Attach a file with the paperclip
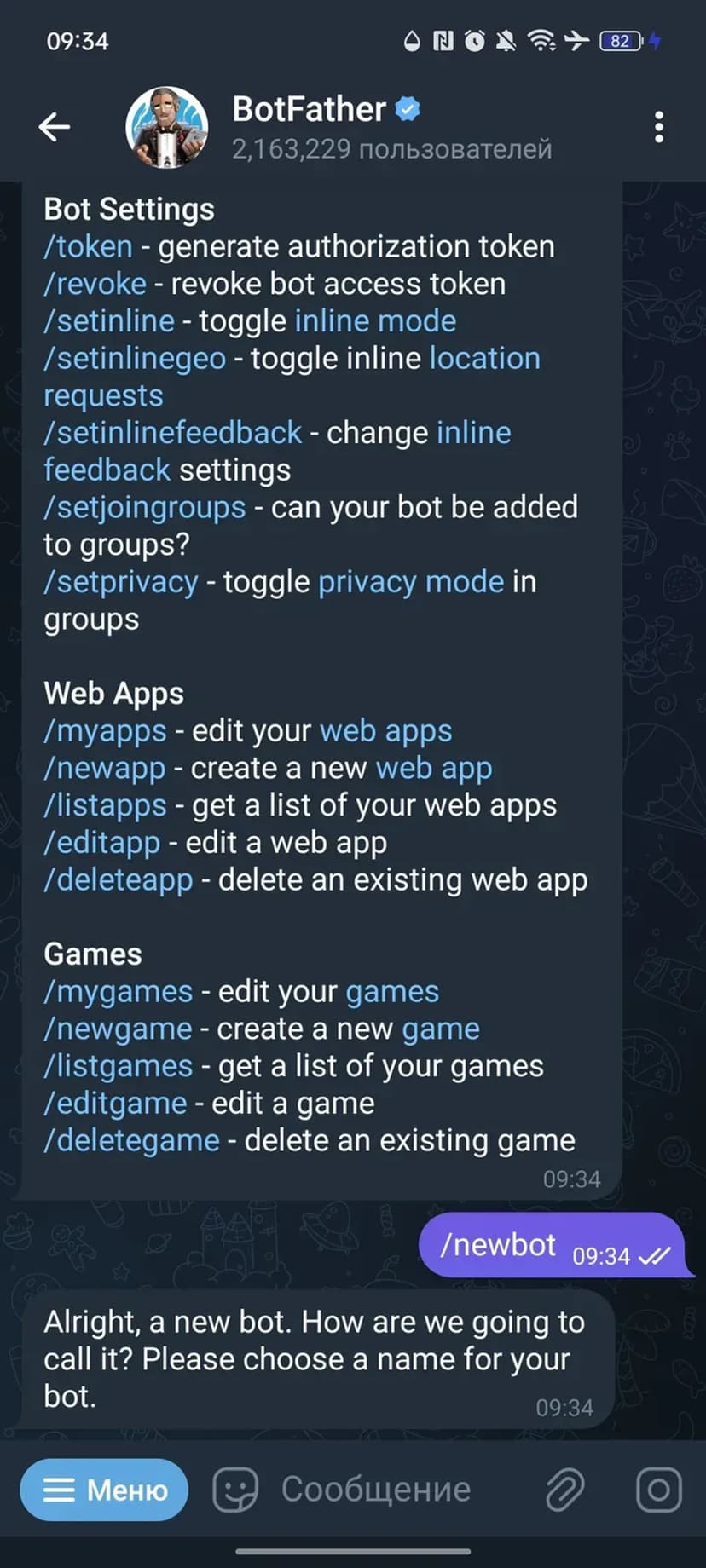 click(x=564, y=1490)
